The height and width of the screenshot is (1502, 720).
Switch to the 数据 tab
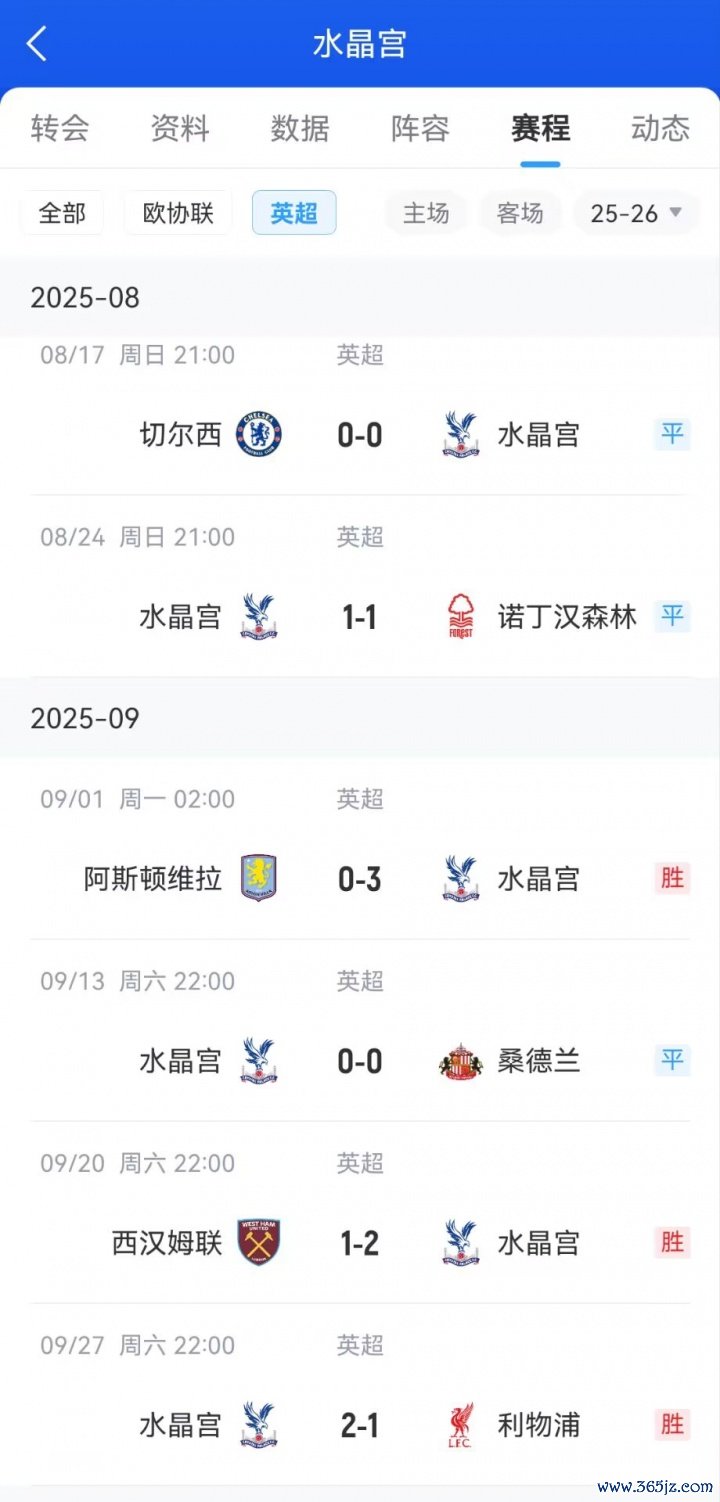click(300, 128)
